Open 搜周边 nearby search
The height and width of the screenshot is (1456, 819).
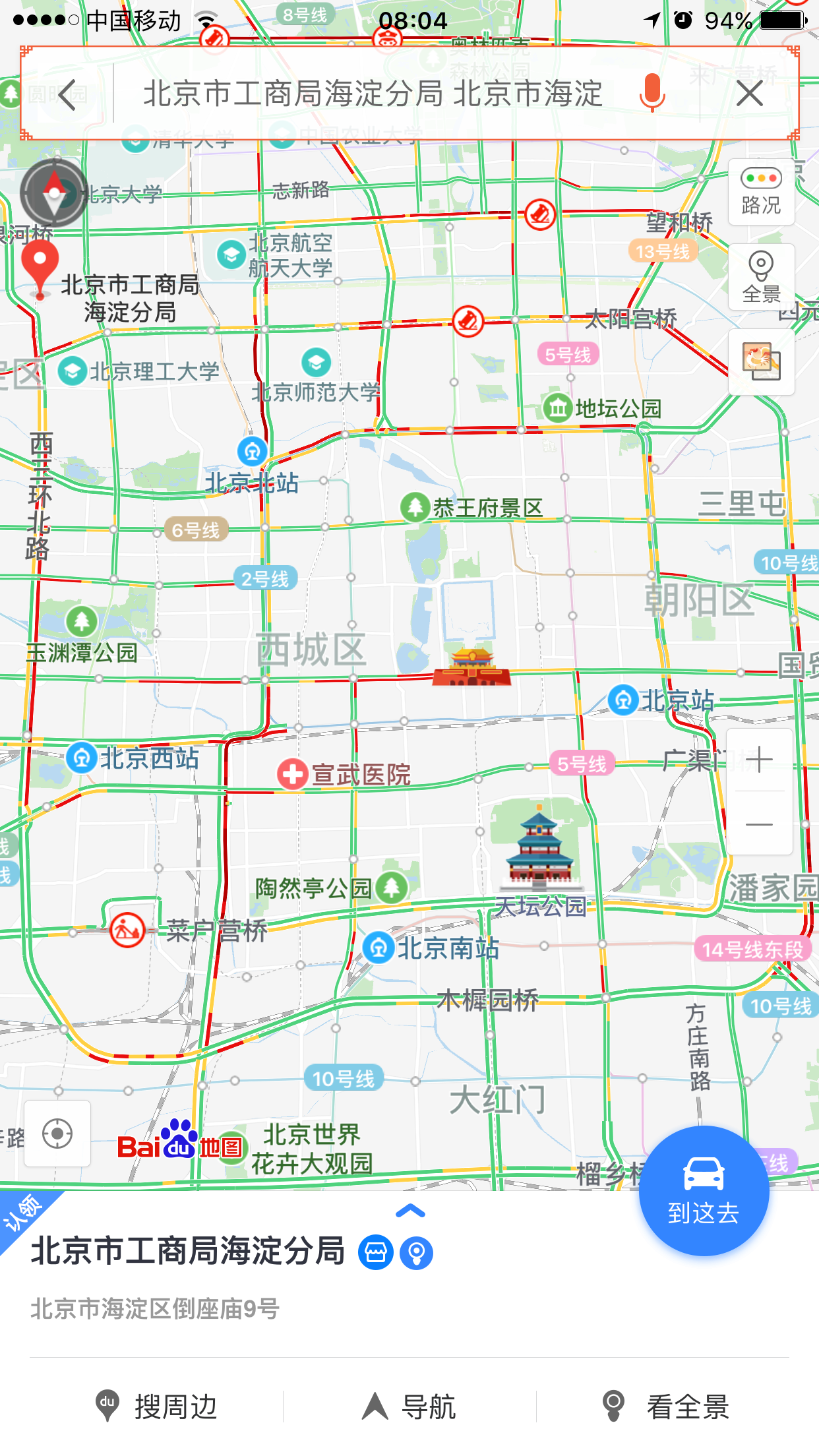click(156, 1407)
